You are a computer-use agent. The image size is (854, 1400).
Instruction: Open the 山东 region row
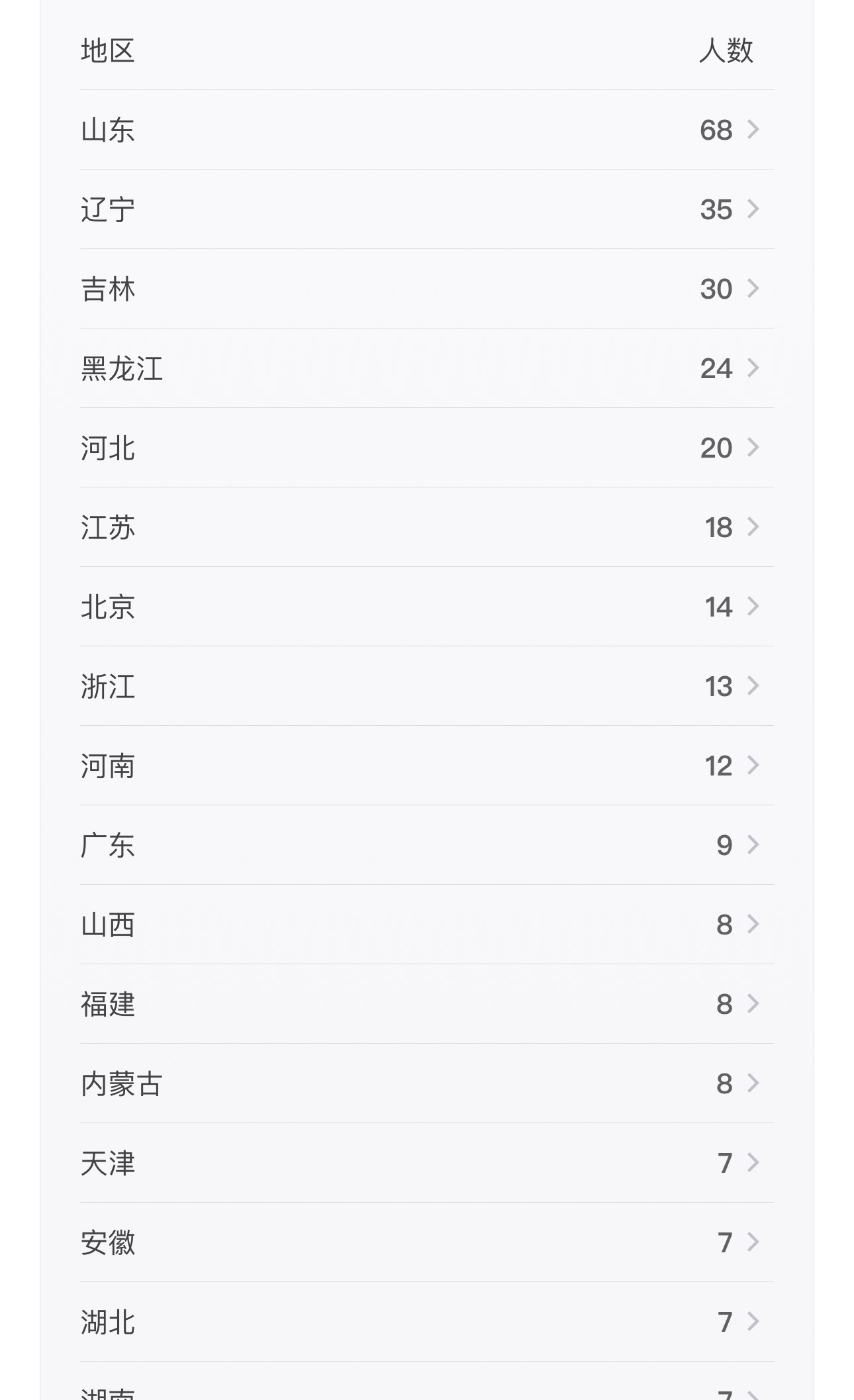pyautogui.click(x=426, y=130)
